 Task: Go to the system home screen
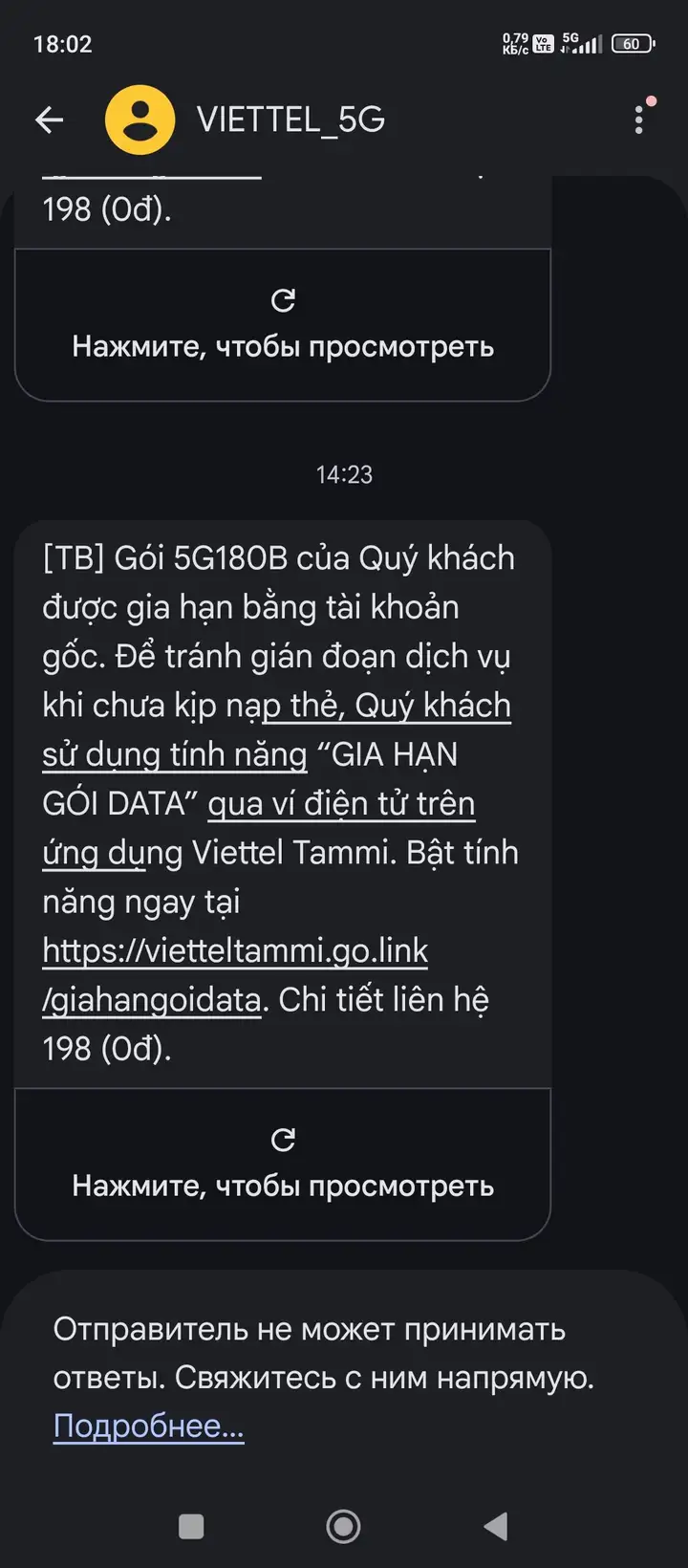[343, 1527]
